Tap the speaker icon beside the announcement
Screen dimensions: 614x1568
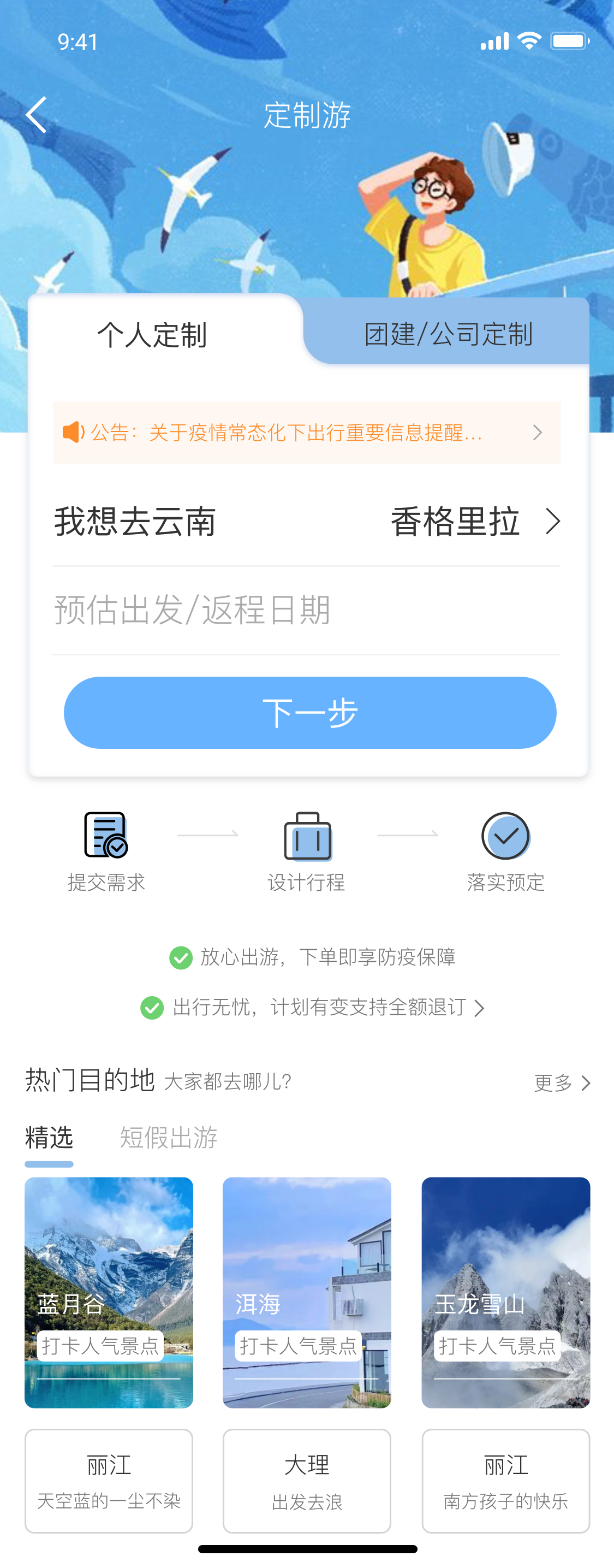click(73, 432)
